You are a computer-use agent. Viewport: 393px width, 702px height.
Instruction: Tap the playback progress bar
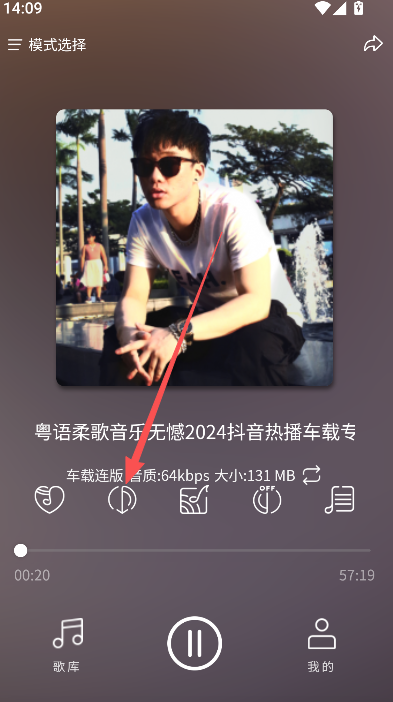point(194,550)
